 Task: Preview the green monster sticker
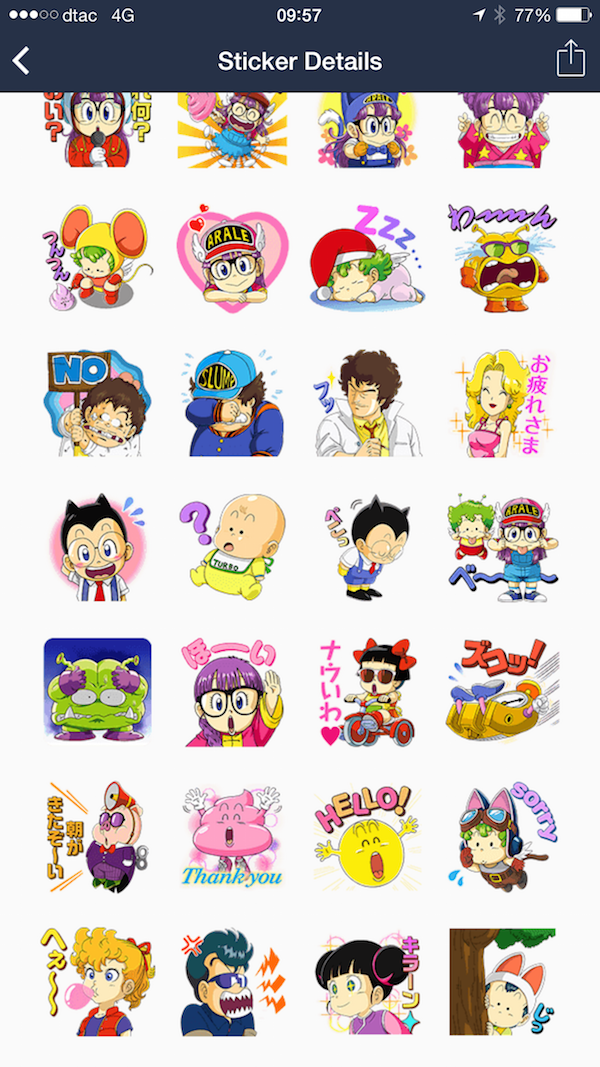click(x=98, y=692)
